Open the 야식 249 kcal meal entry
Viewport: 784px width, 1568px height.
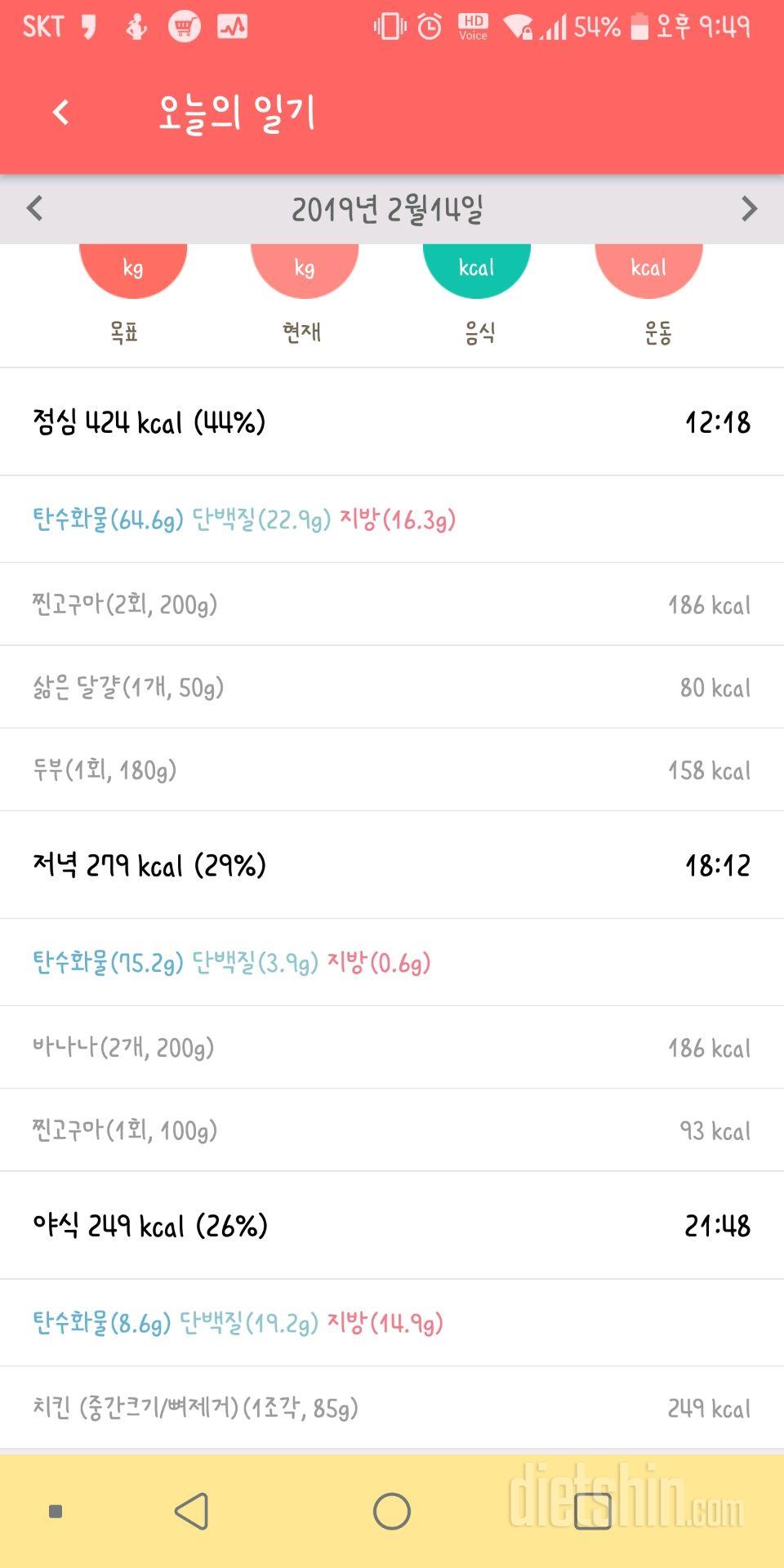(x=392, y=1226)
